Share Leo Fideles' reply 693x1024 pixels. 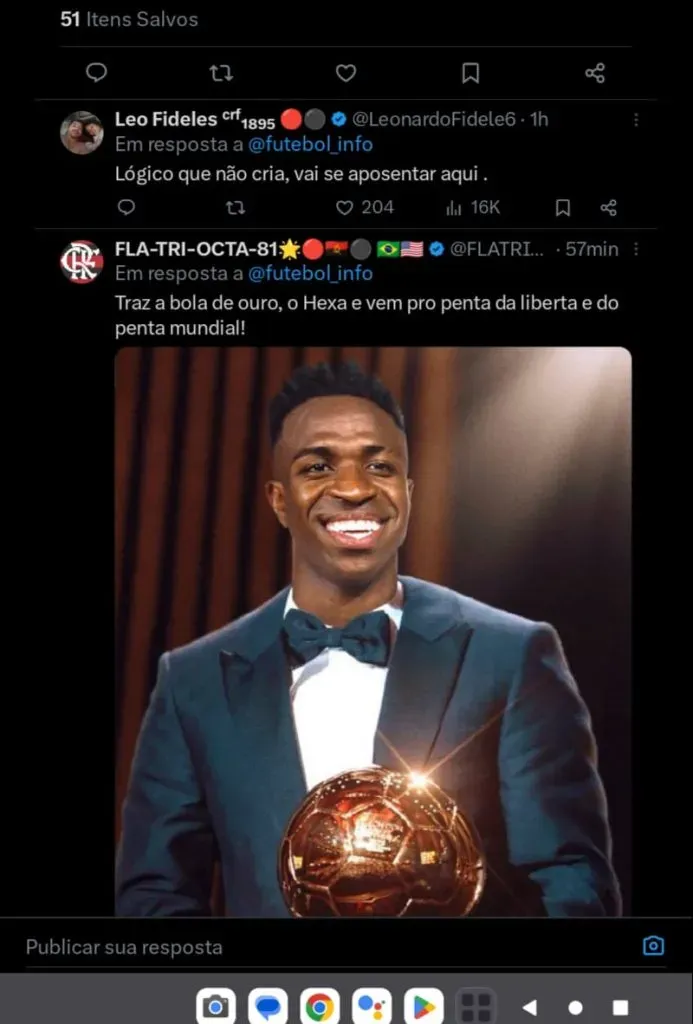point(608,207)
